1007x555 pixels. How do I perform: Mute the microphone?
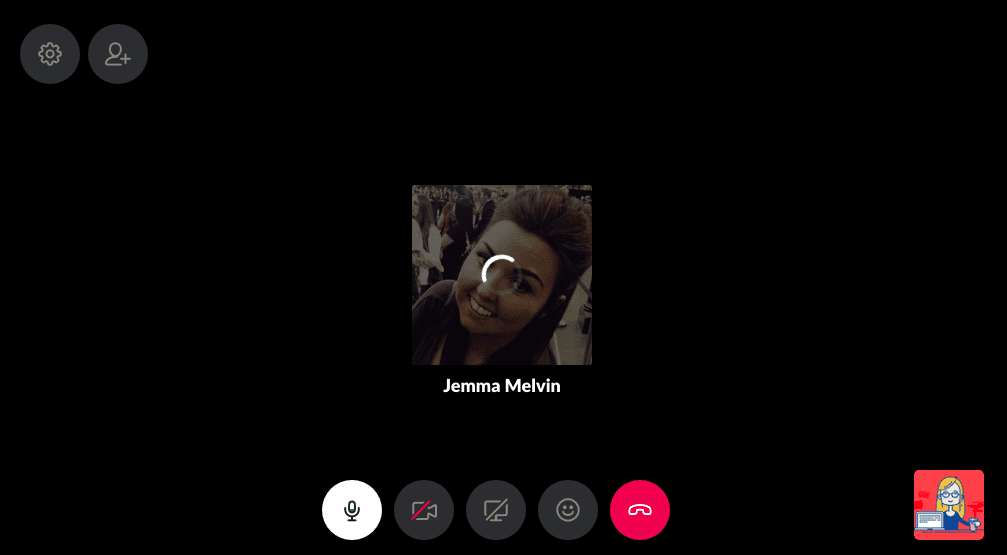pyautogui.click(x=352, y=510)
